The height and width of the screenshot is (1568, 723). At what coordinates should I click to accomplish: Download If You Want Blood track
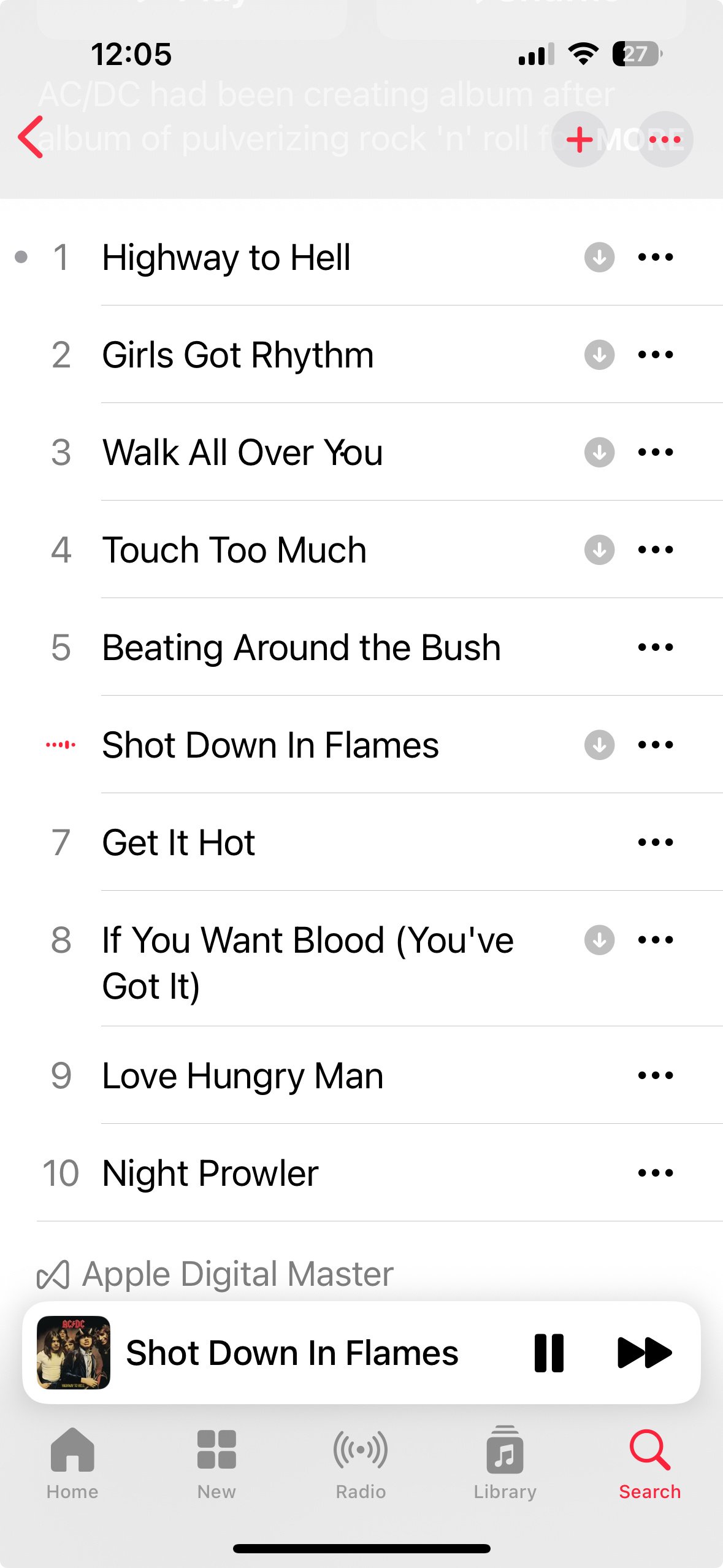point(599,940)
